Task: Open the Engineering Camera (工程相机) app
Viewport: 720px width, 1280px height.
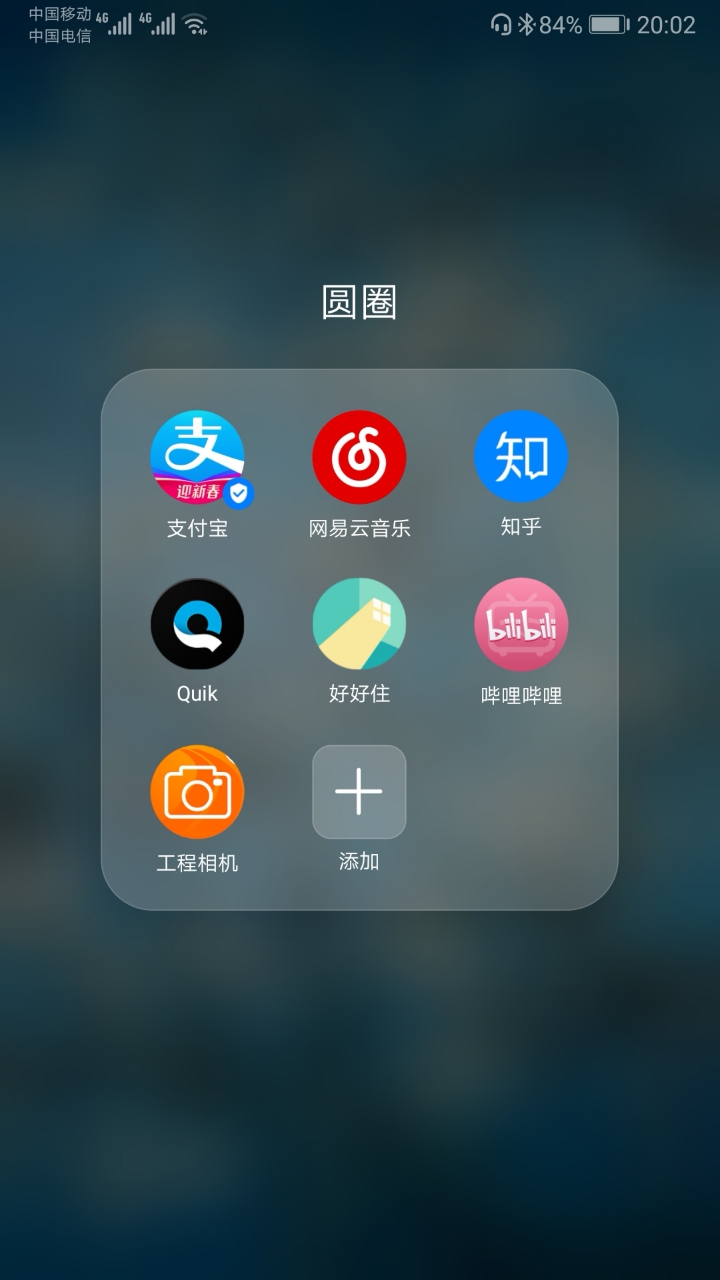Action: tap(197, 791)
